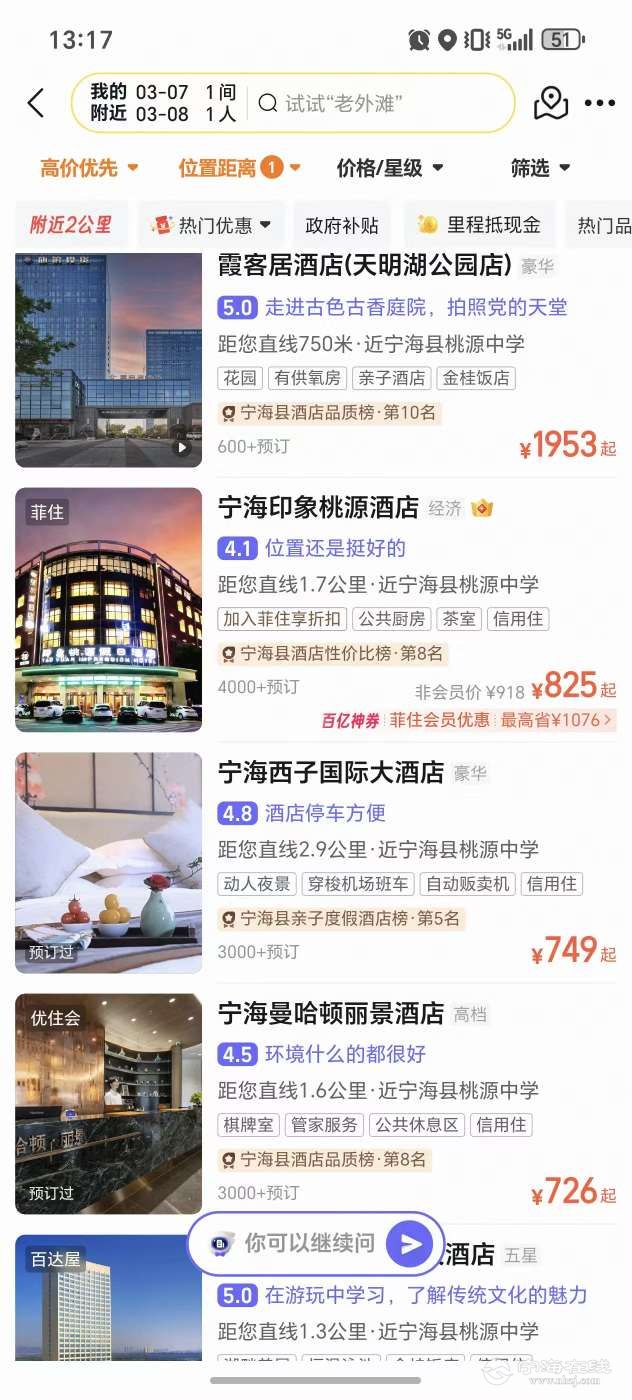Open the 筛选 filter options
This screenshot has height=1400, width=632.
[x=540, y=168]
